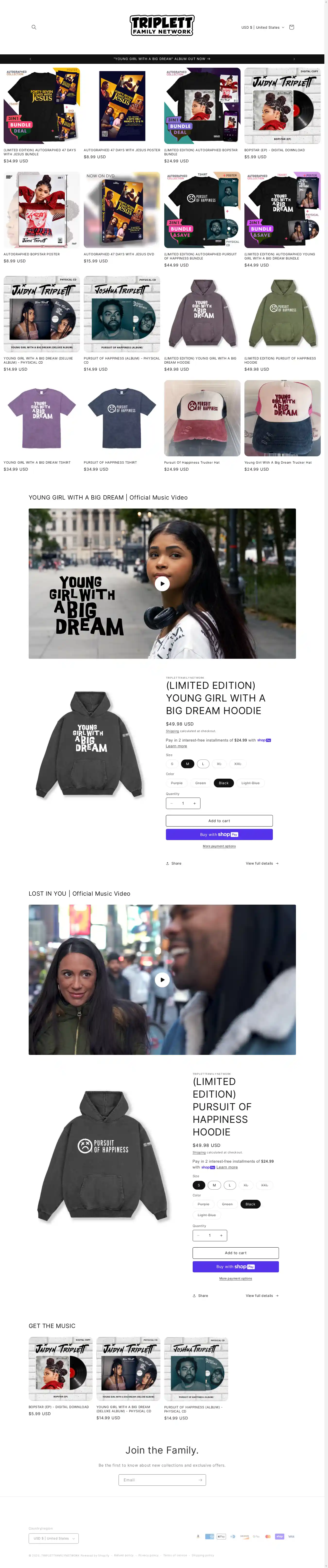Open the shopping cart
The width and height of the screenshot is (328, 1568).
(291, 27)
